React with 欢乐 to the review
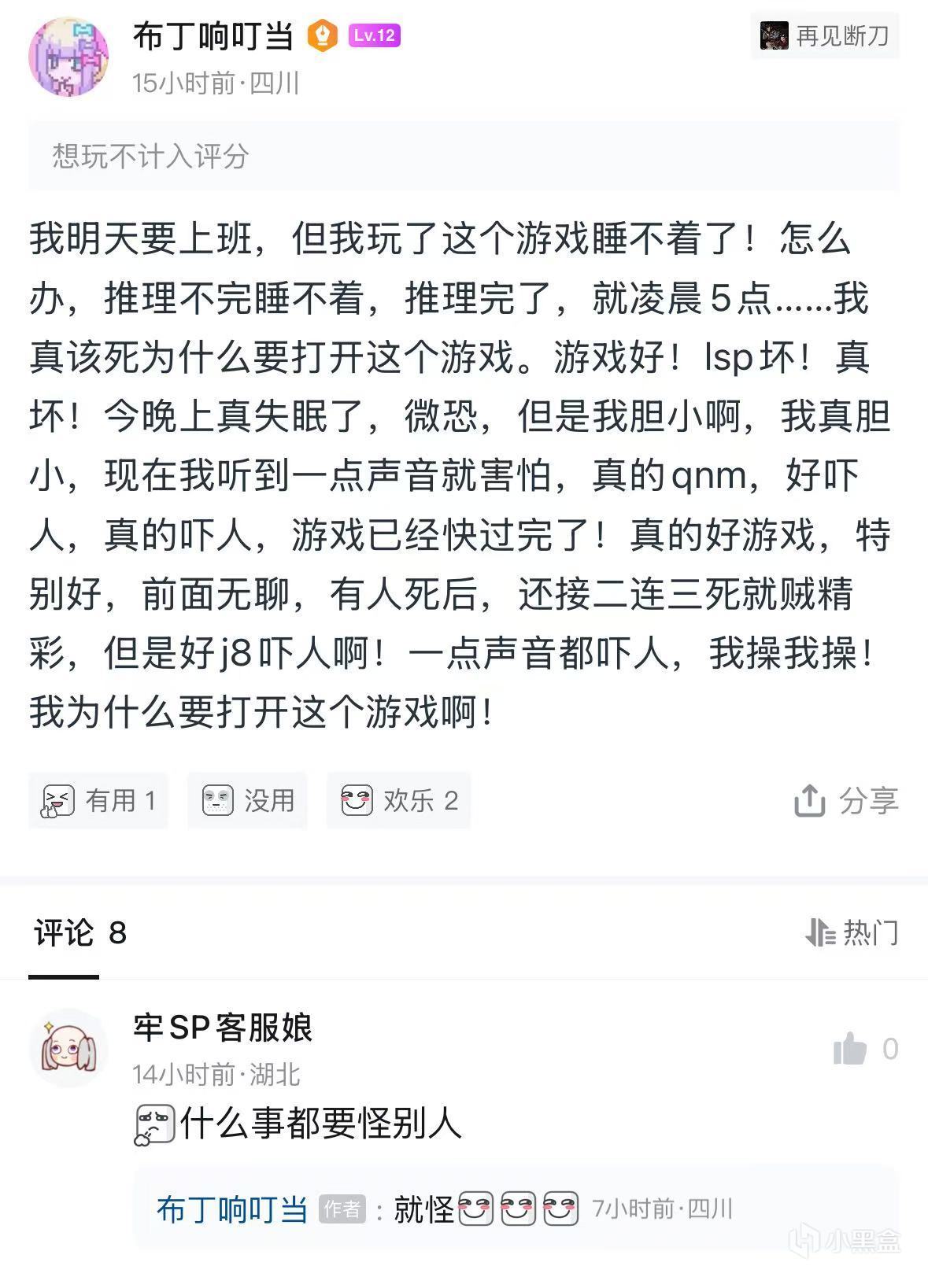This screenshot has width=928, height=1288. click(398, 800)
